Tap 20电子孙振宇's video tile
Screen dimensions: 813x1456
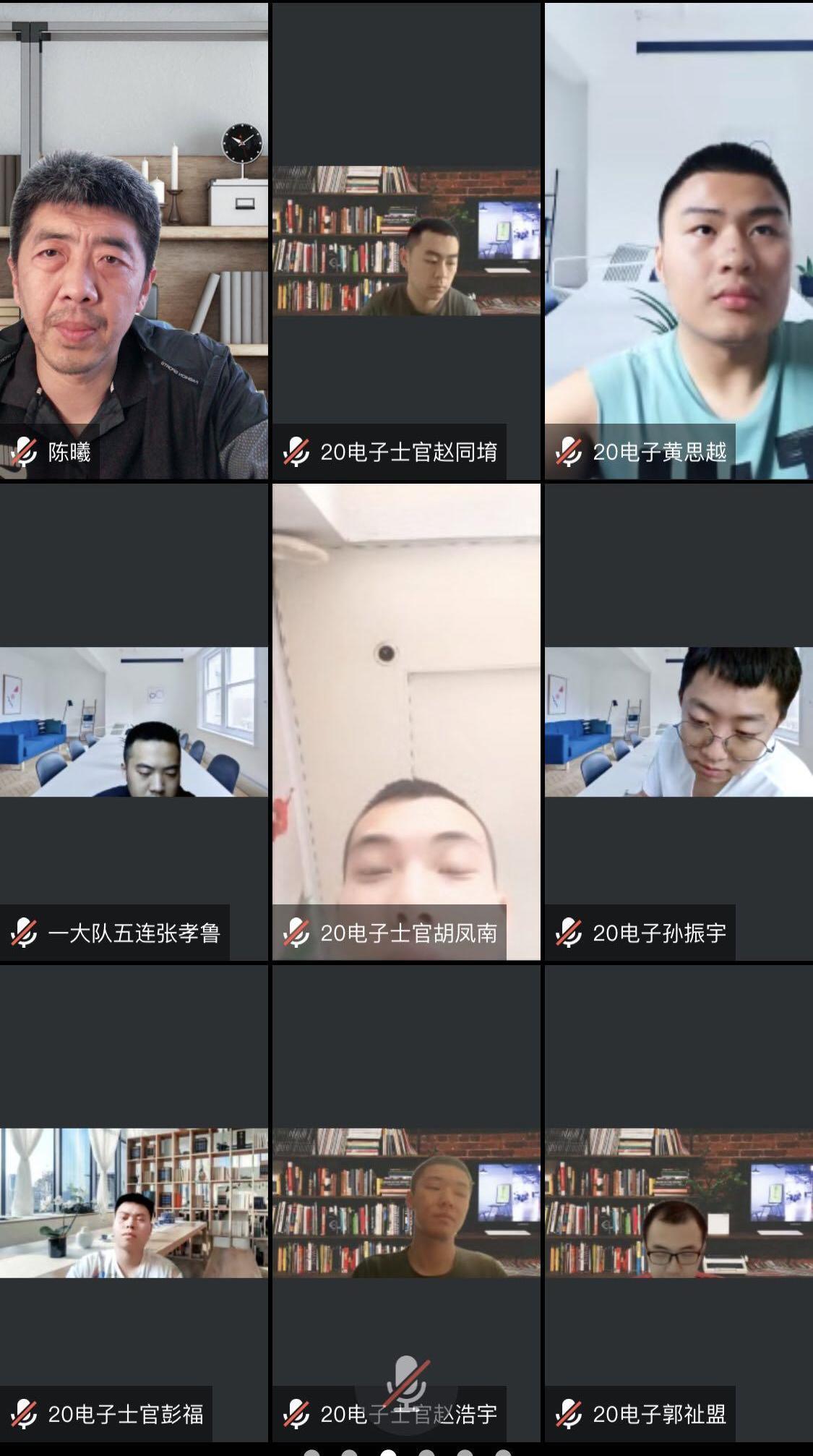coord(679,721)
